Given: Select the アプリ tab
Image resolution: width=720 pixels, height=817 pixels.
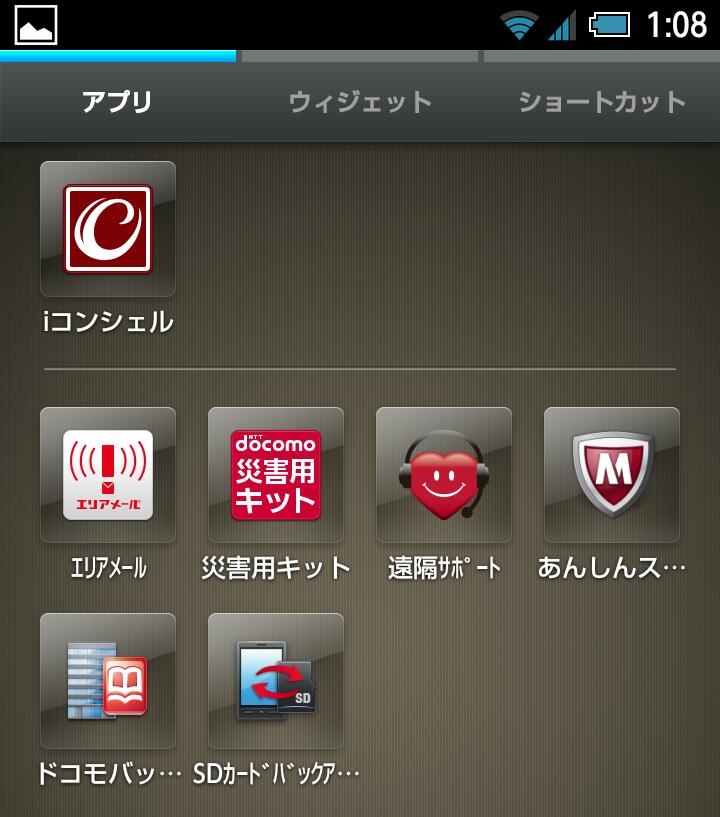Looking at the screenshot, I should (117, 102).
